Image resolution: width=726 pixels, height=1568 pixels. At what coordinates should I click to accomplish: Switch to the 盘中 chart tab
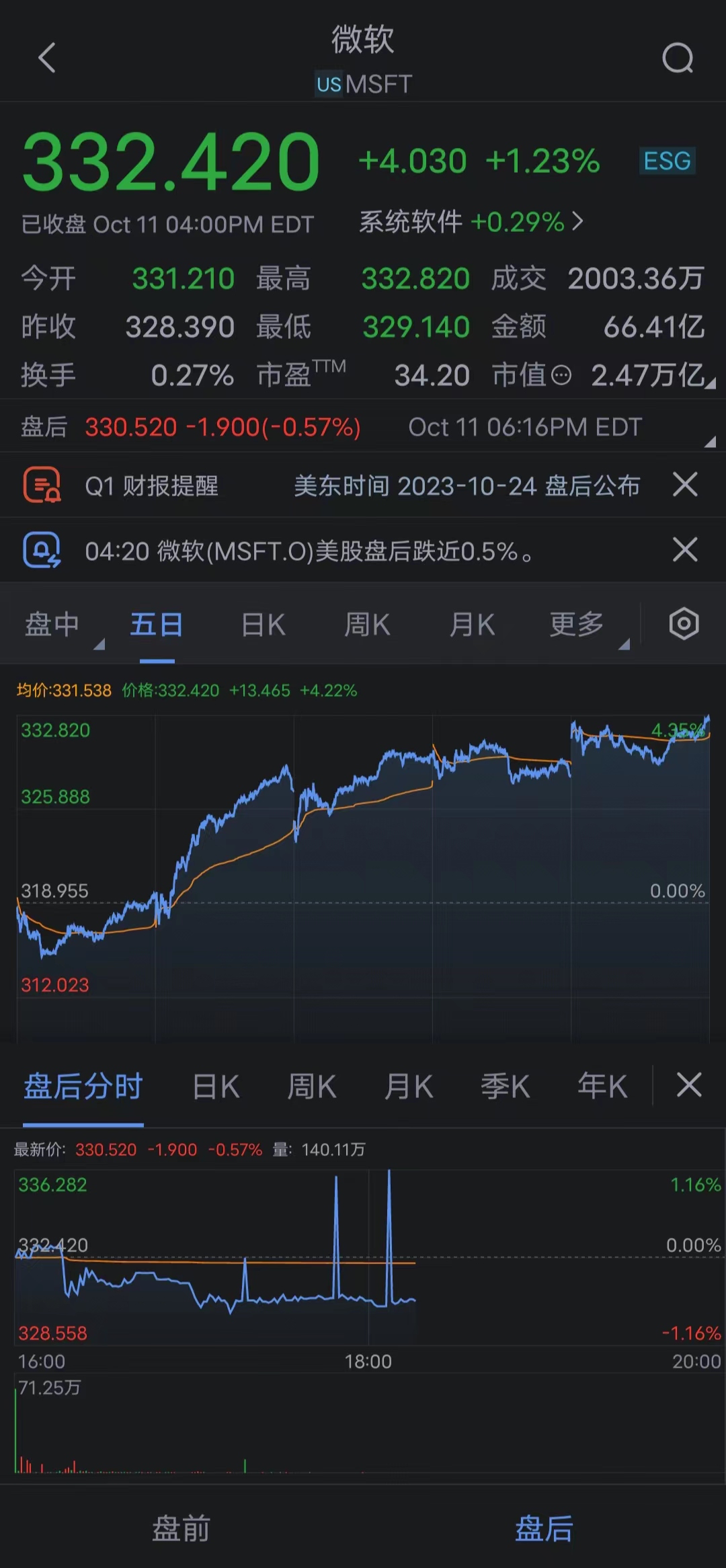pos(52,624)
